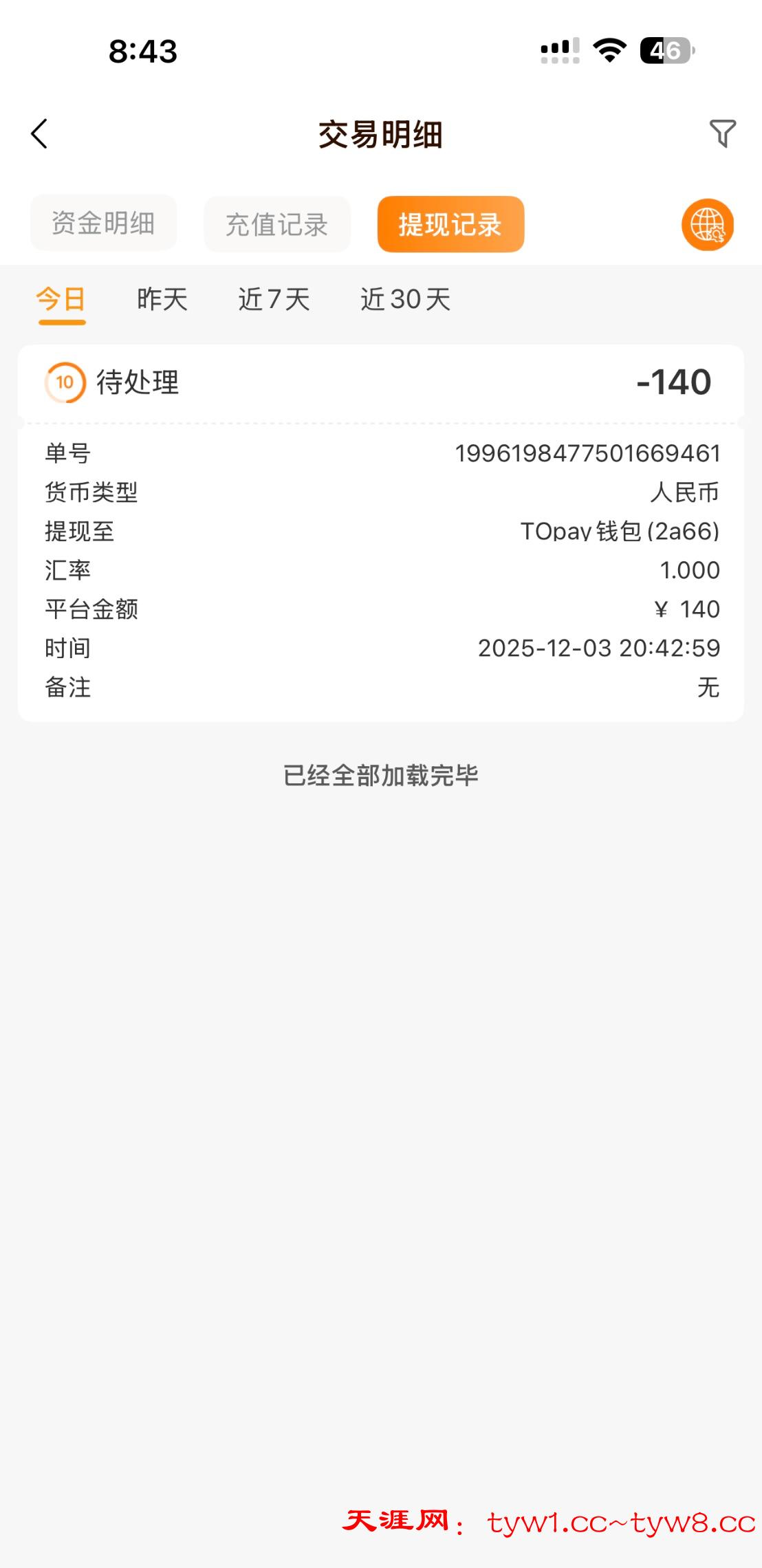Filter records to 近30天
Viewport: 762px width, 1568px height.
pos(405,300)
